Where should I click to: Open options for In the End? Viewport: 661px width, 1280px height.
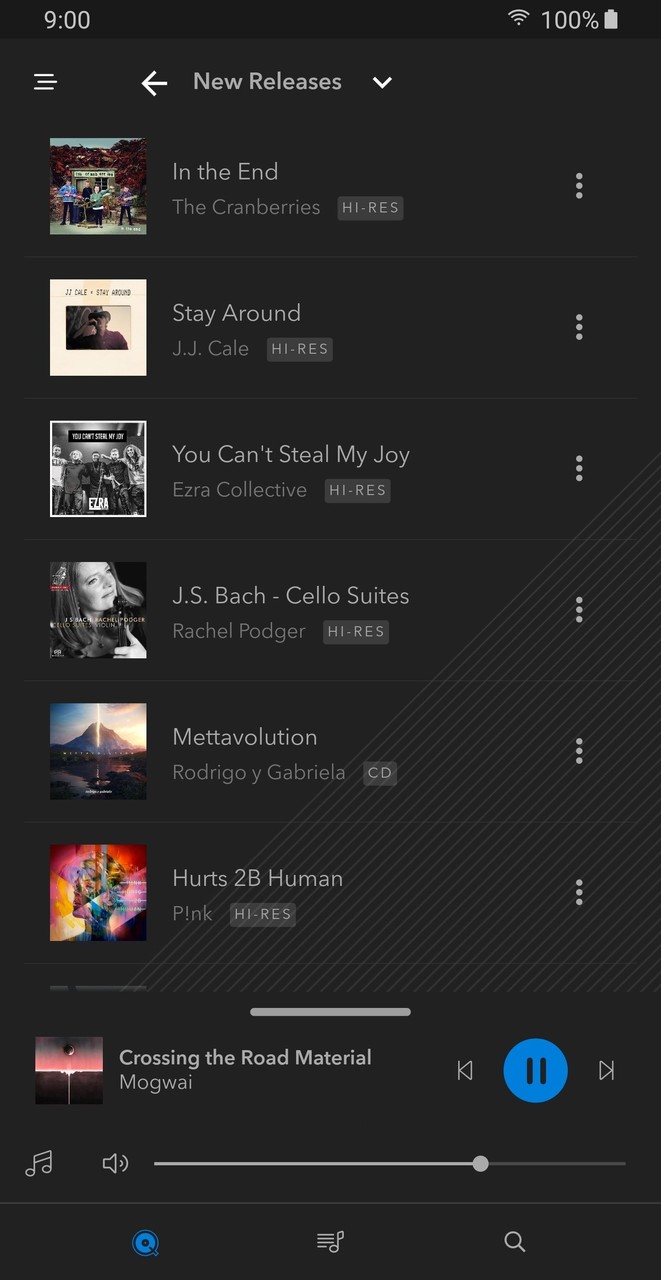pyautogui.click(x=579, y=186)
